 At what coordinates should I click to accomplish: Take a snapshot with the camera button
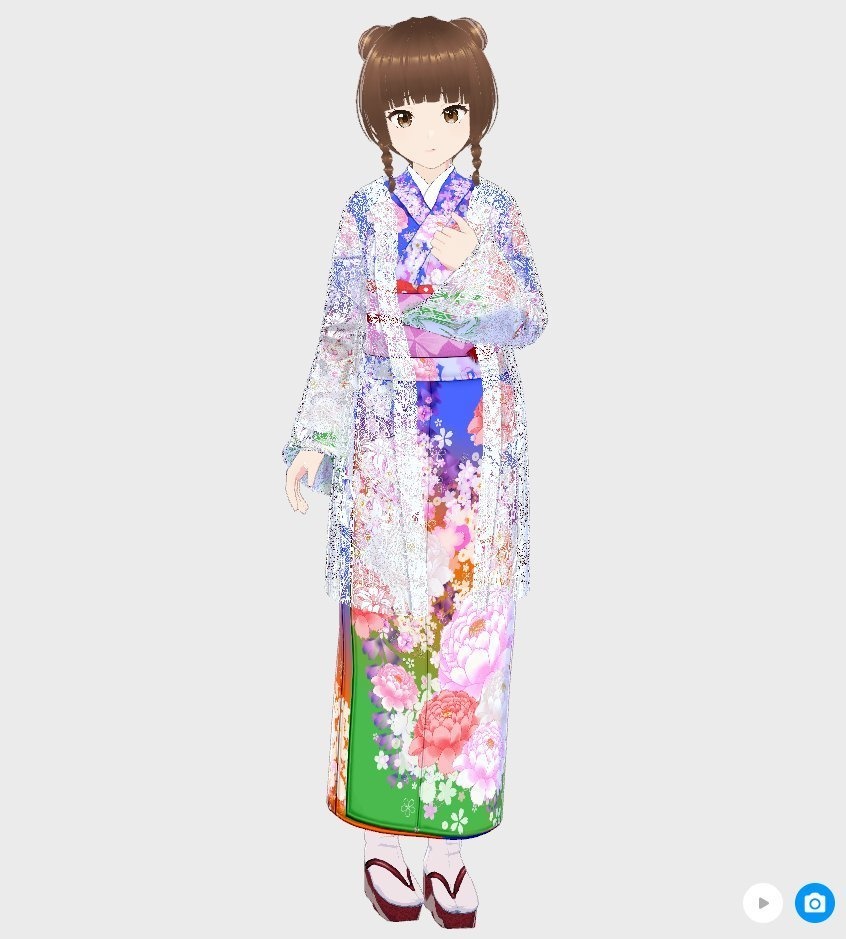click(x=814, y=903)
